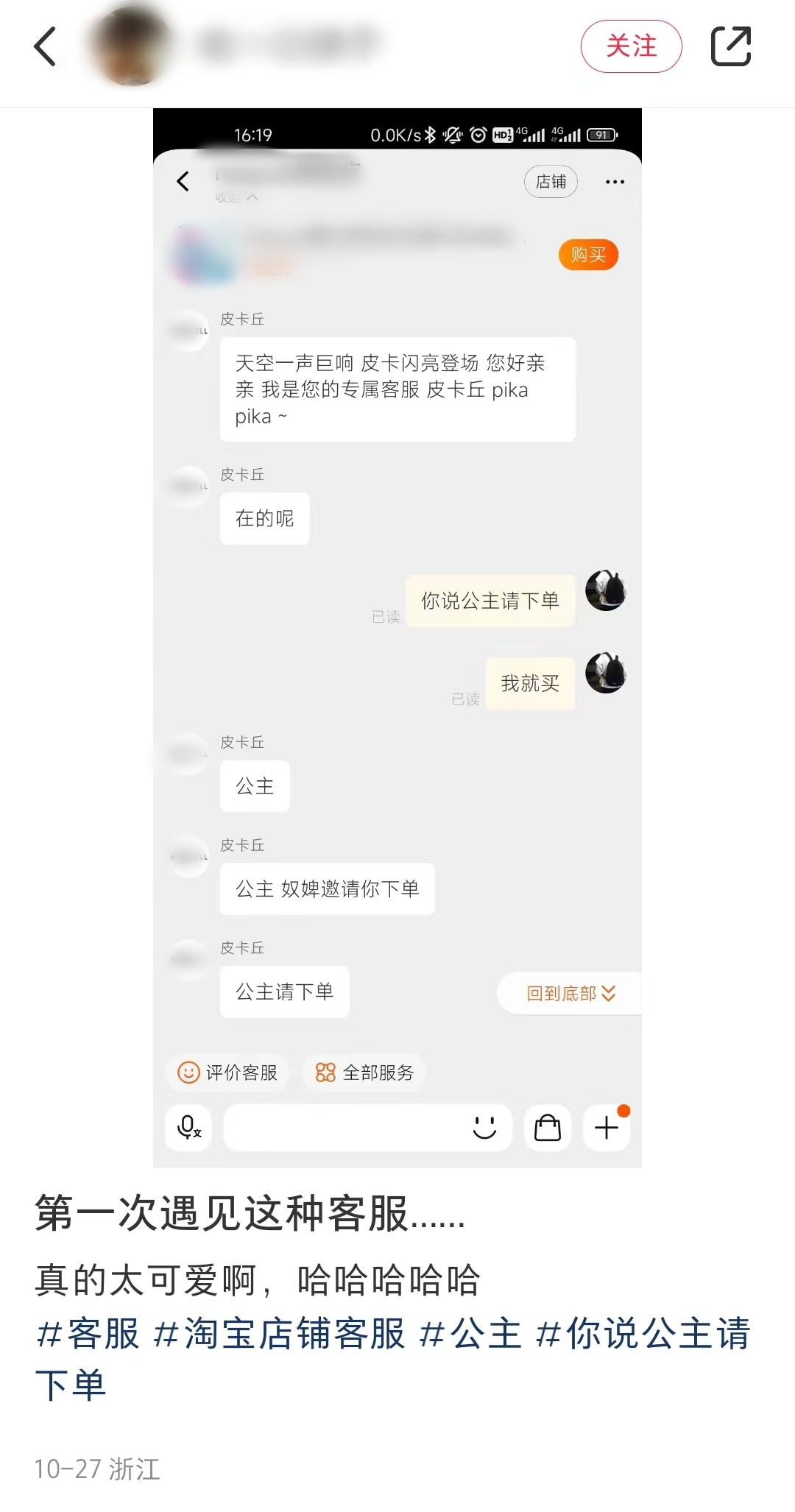The height and width of the screenshot is (1512, 795).
Task: Tap the plus icon with red dot
Action: click(606, 1127)
